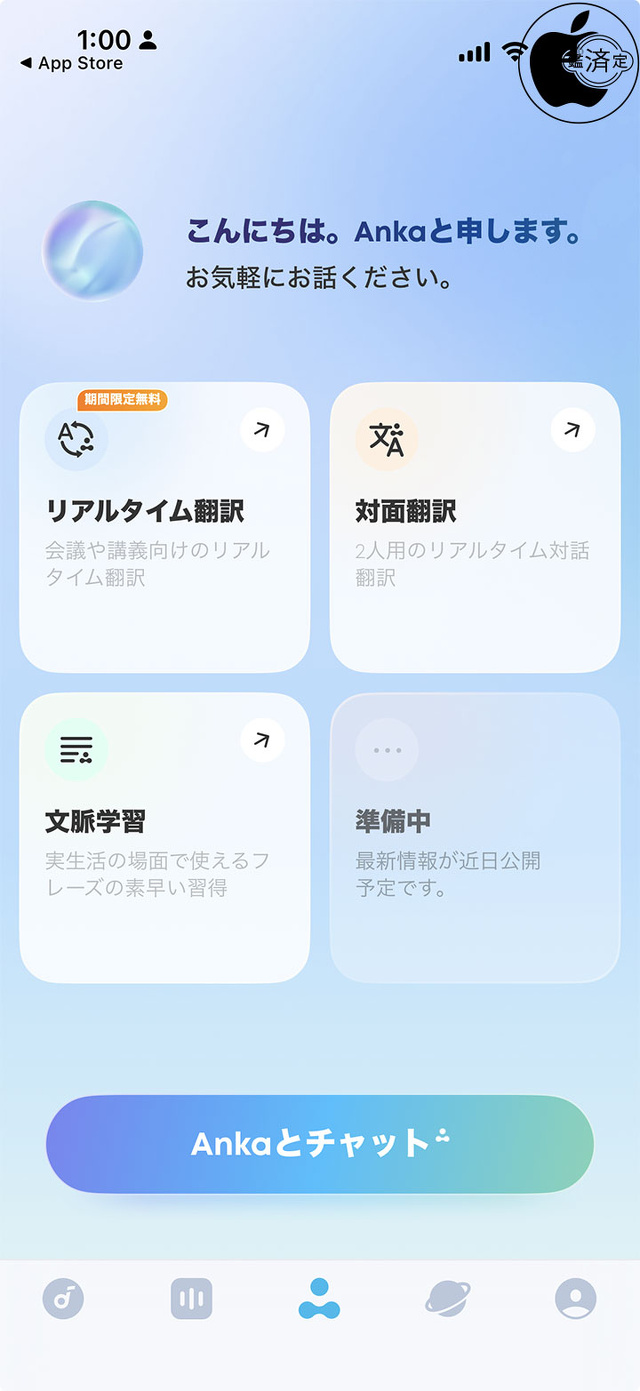
Task: Open the profile tab
Action: pos(576,1299)
